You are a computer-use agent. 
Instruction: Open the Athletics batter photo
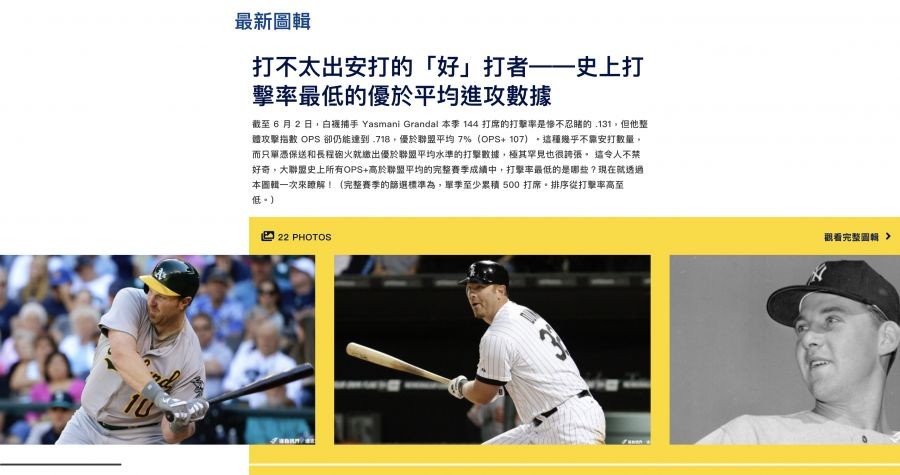157,349
